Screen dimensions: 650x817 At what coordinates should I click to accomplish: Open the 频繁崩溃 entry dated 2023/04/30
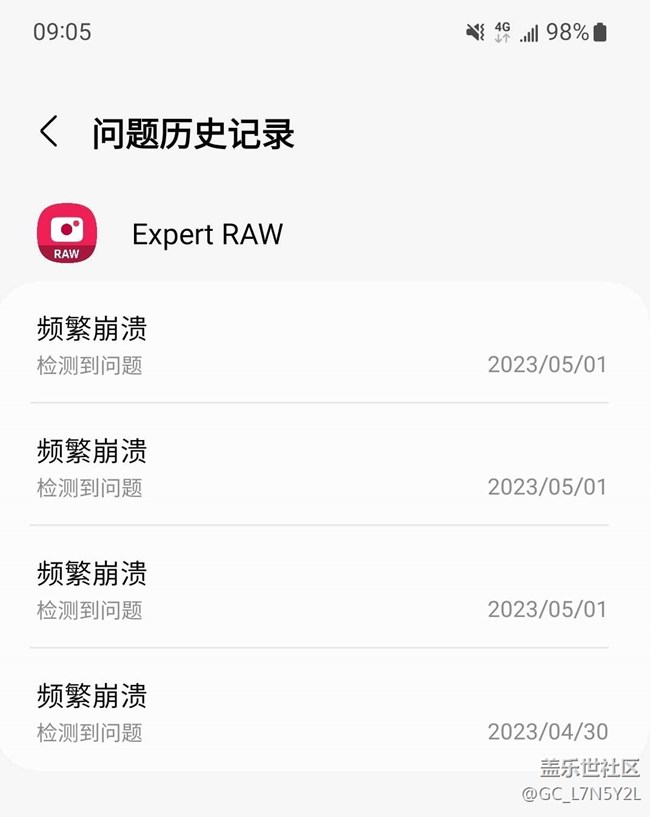tap(320, 711)
